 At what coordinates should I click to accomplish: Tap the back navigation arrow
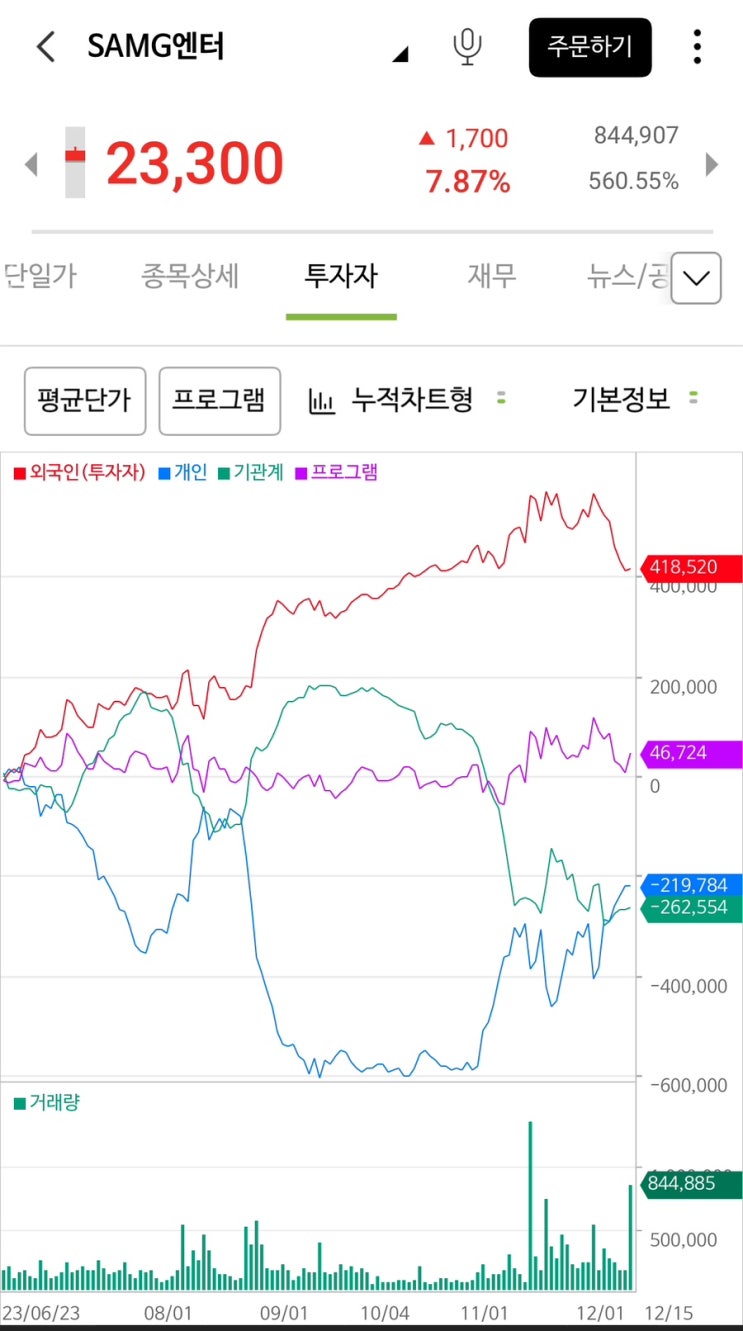tap(44, 47)
